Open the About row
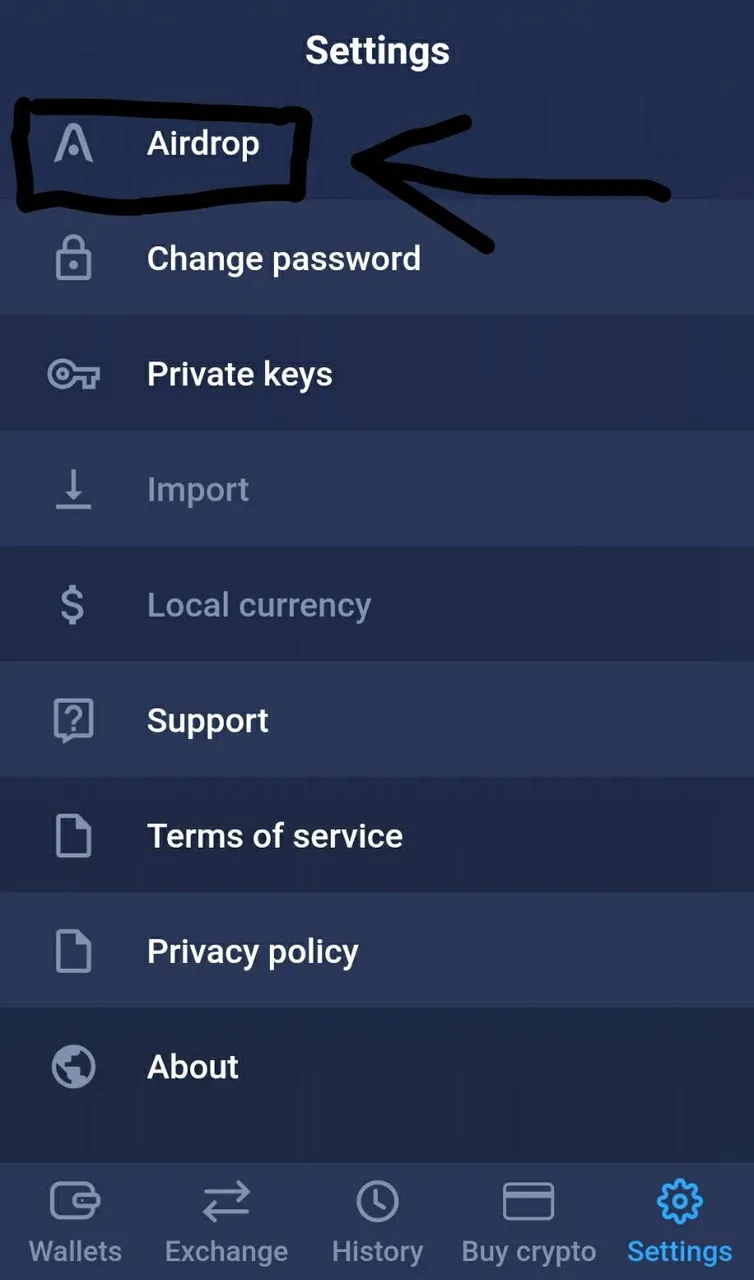The height and width of the screenshot is (1280, 754). tap(377, 1066)
